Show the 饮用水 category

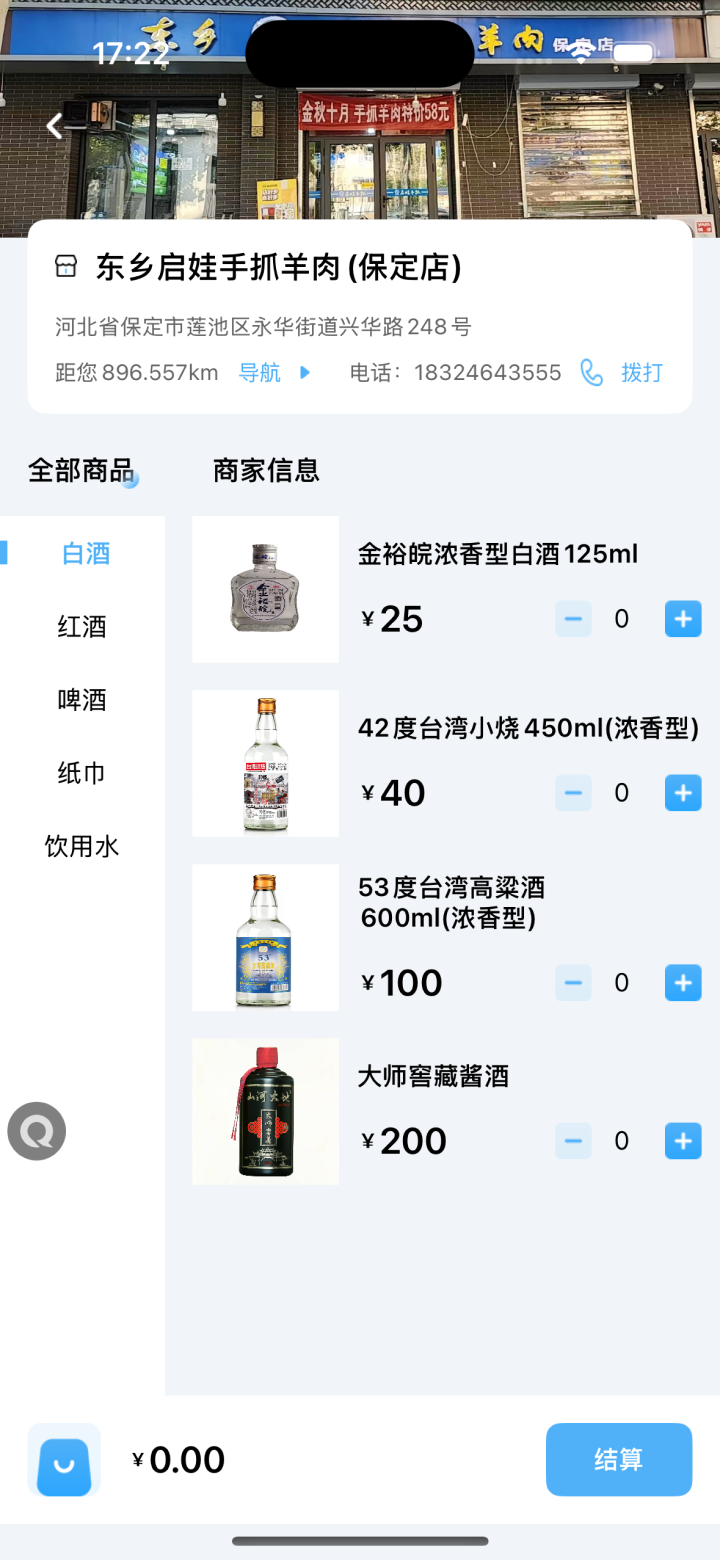(82, 847)
